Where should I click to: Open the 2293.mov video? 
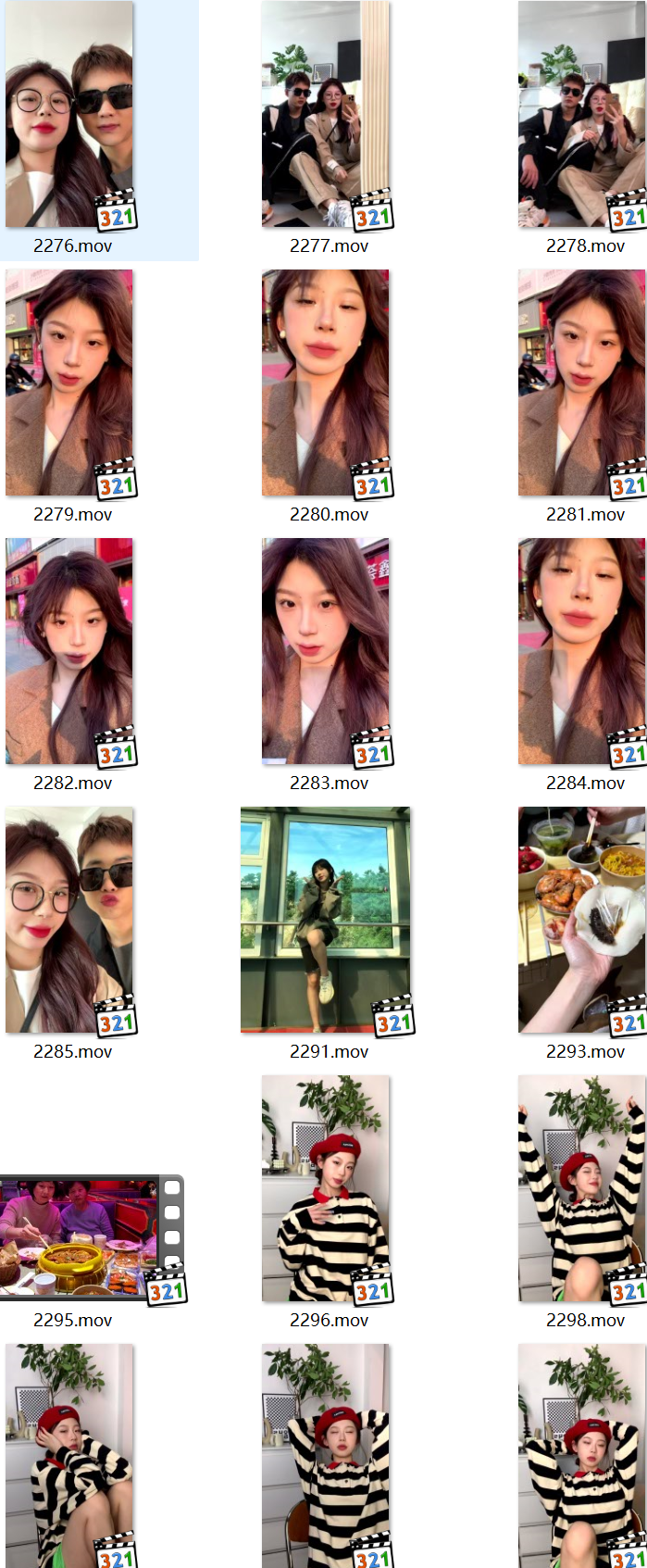(x=581, y=921)
